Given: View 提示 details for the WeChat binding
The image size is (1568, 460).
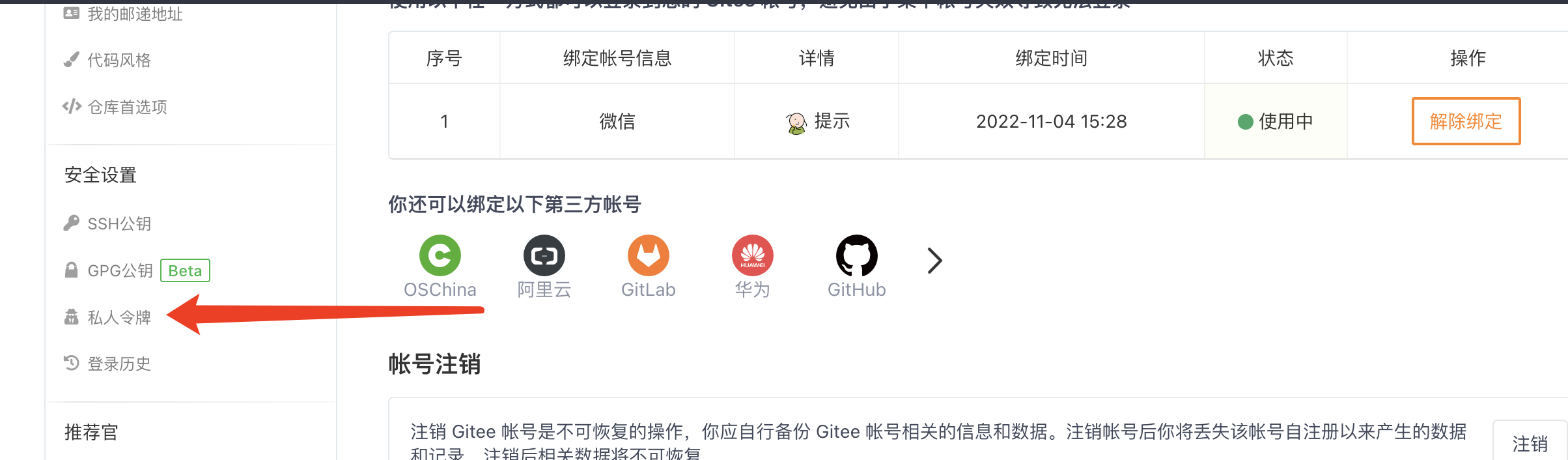Looking at the screenshot, I should (830, 121).
